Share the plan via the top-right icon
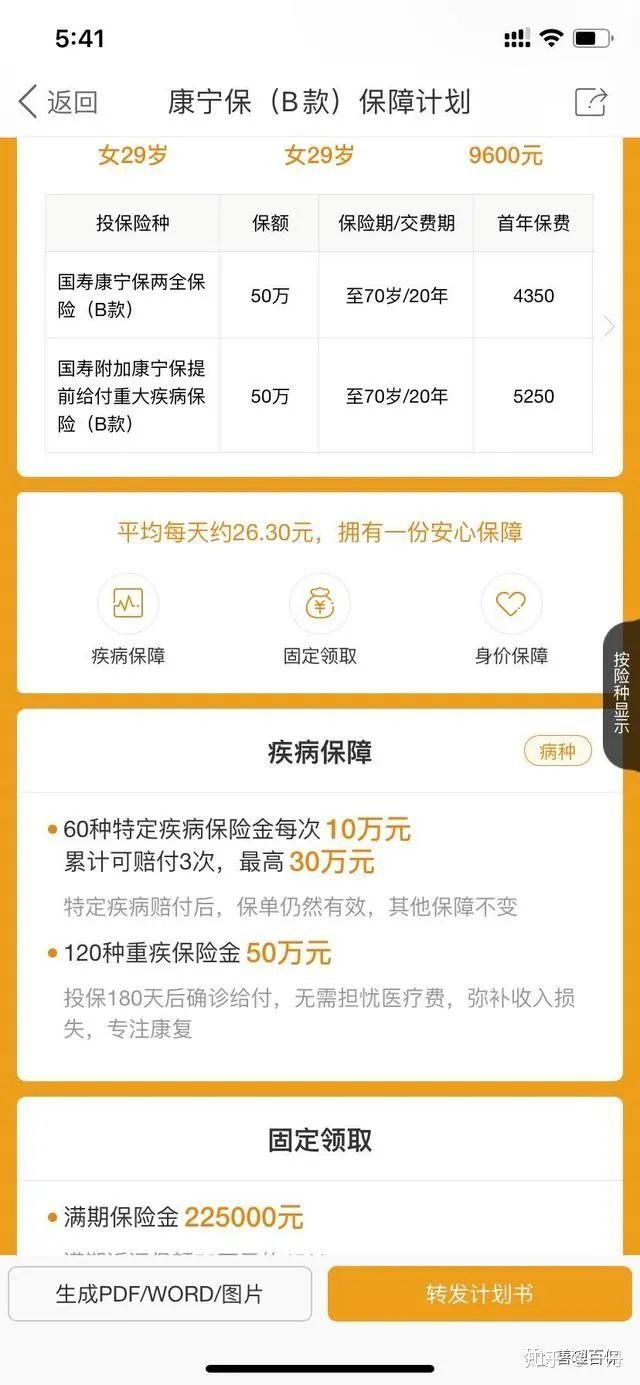Image resolution: width=640 pixels, height=1385 pixels. coord(590,101)
